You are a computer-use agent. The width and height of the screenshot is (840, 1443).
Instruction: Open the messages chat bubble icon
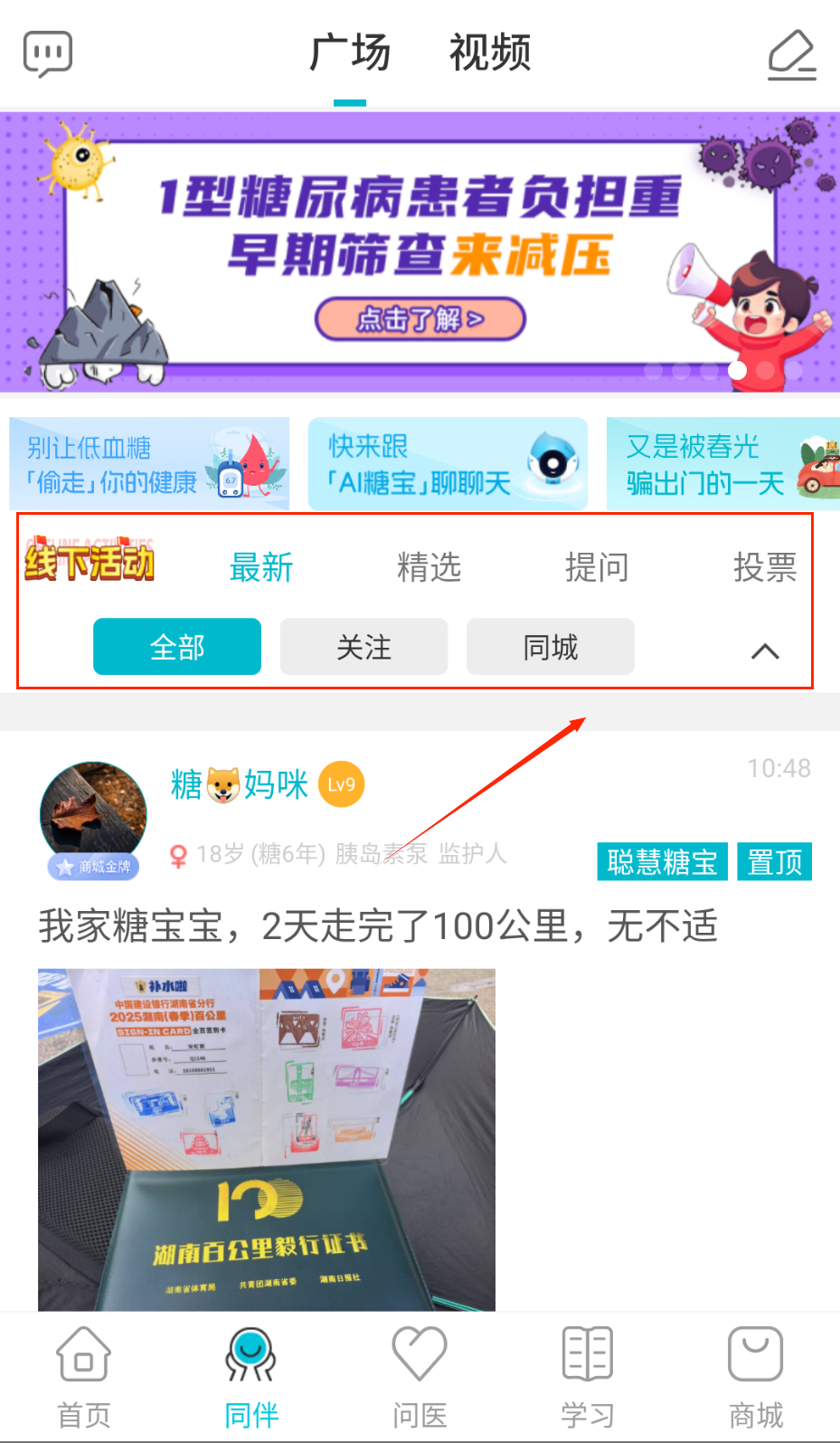coord(47,54)
